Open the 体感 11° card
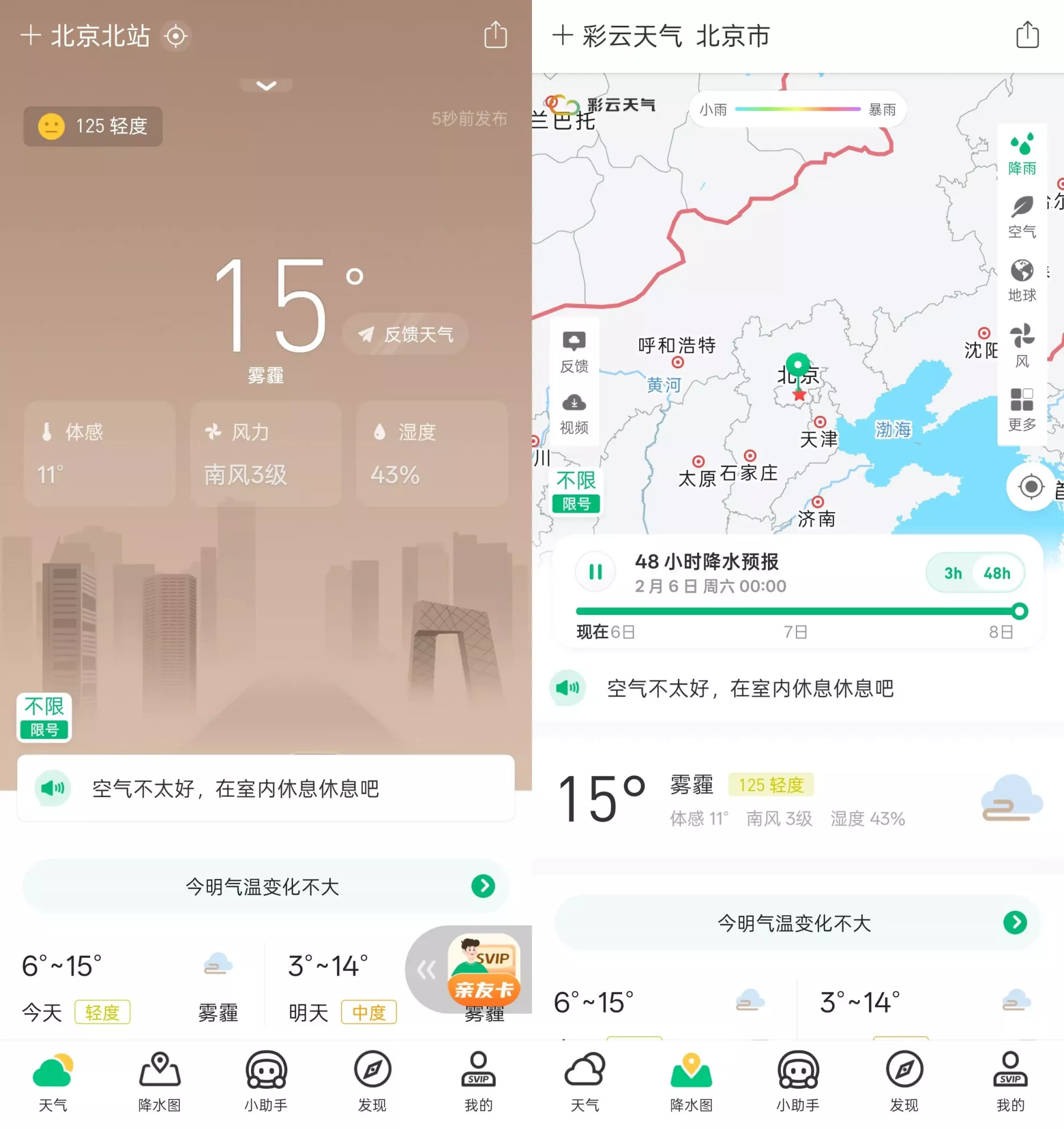1064x1129 pixels. tap(99, 453)
